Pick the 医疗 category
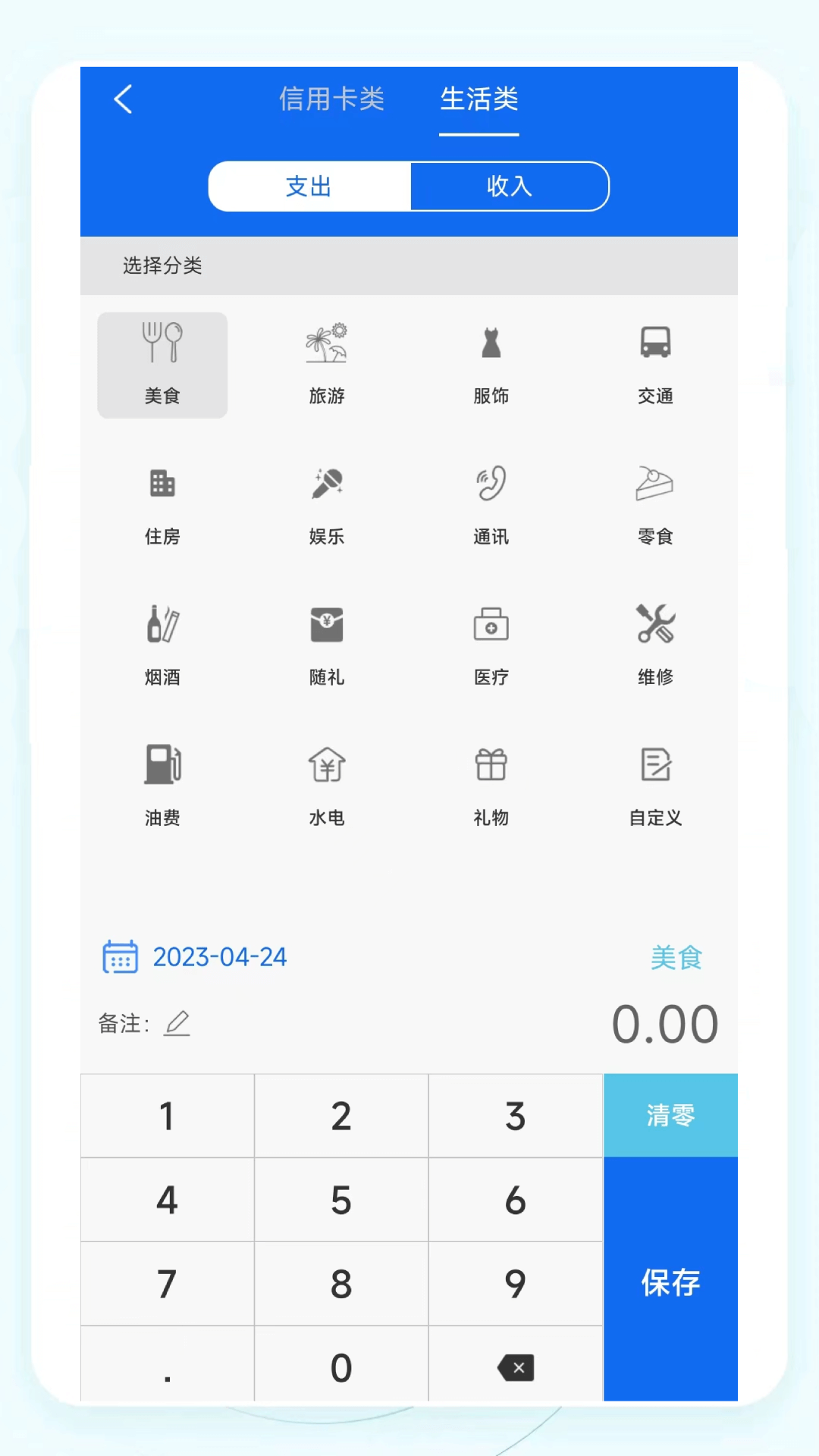The height and width of the screenshot is (1456, 819). [491, 645]
